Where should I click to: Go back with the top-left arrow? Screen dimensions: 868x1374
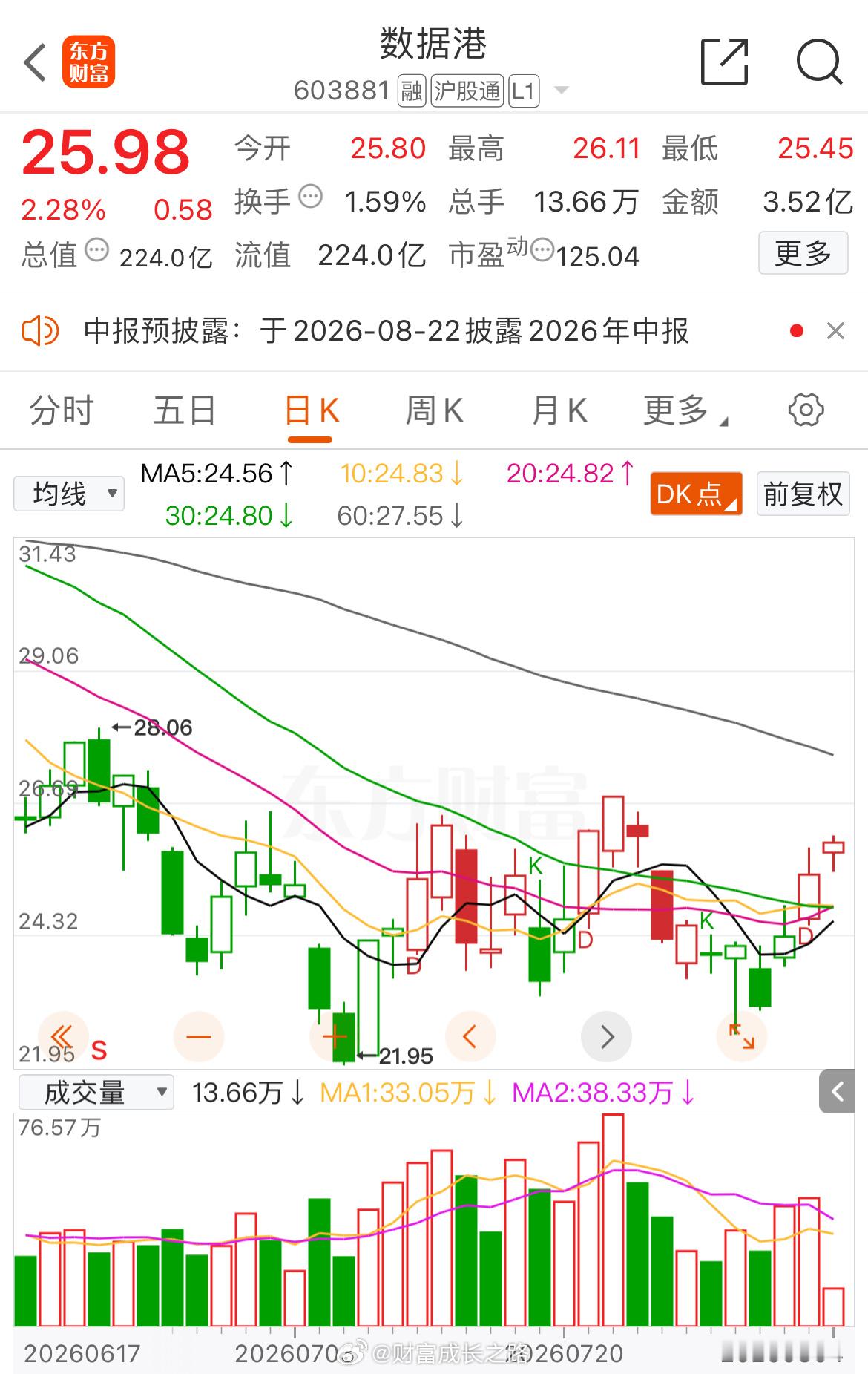36,62
